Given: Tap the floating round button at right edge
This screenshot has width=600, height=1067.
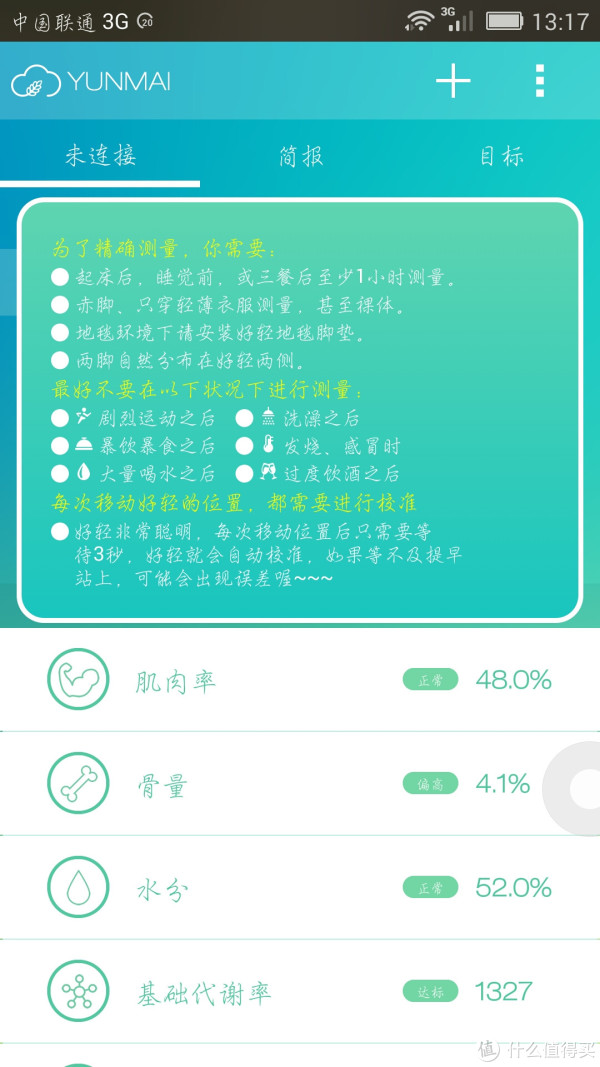Looking at the screenshot, I should [577, 789].
